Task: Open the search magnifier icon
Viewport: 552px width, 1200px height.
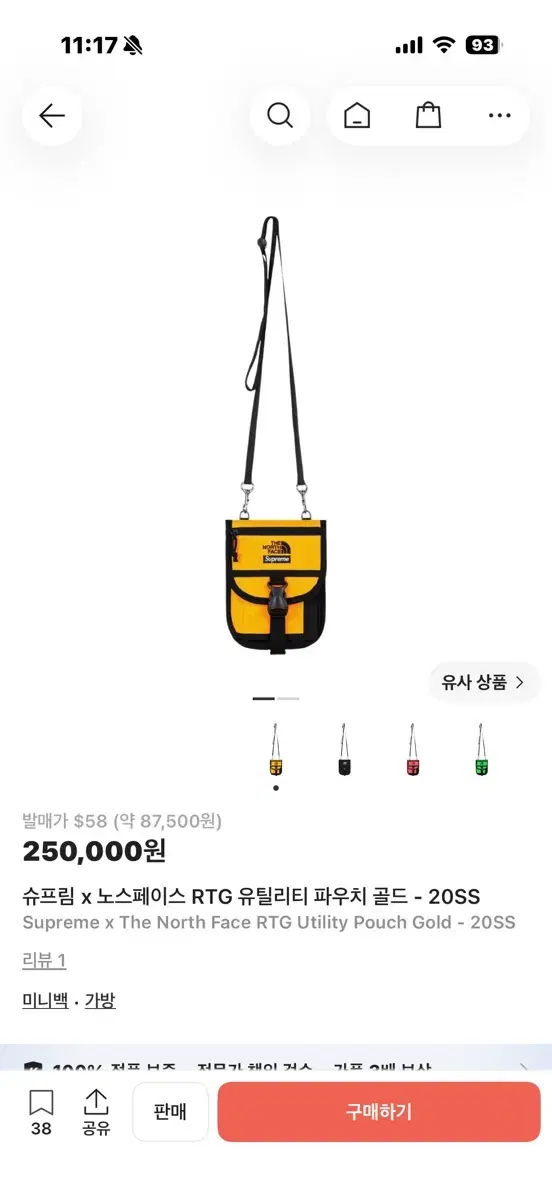Action: (x=280, y=116)
